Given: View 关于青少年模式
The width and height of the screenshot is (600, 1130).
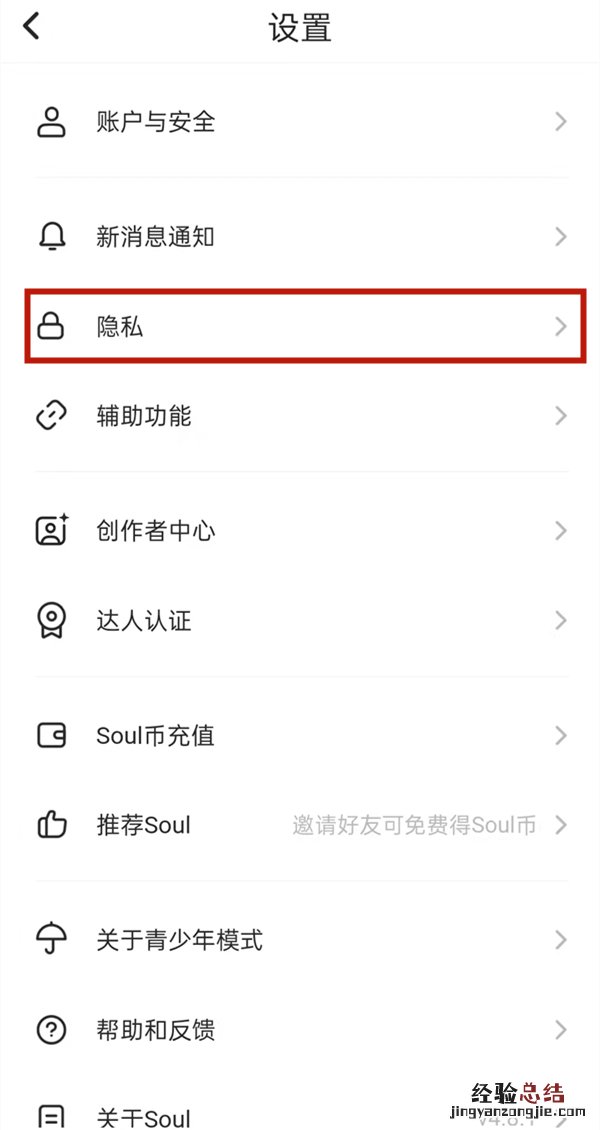Looking at the screenshot, I should (x=300, y=940).
